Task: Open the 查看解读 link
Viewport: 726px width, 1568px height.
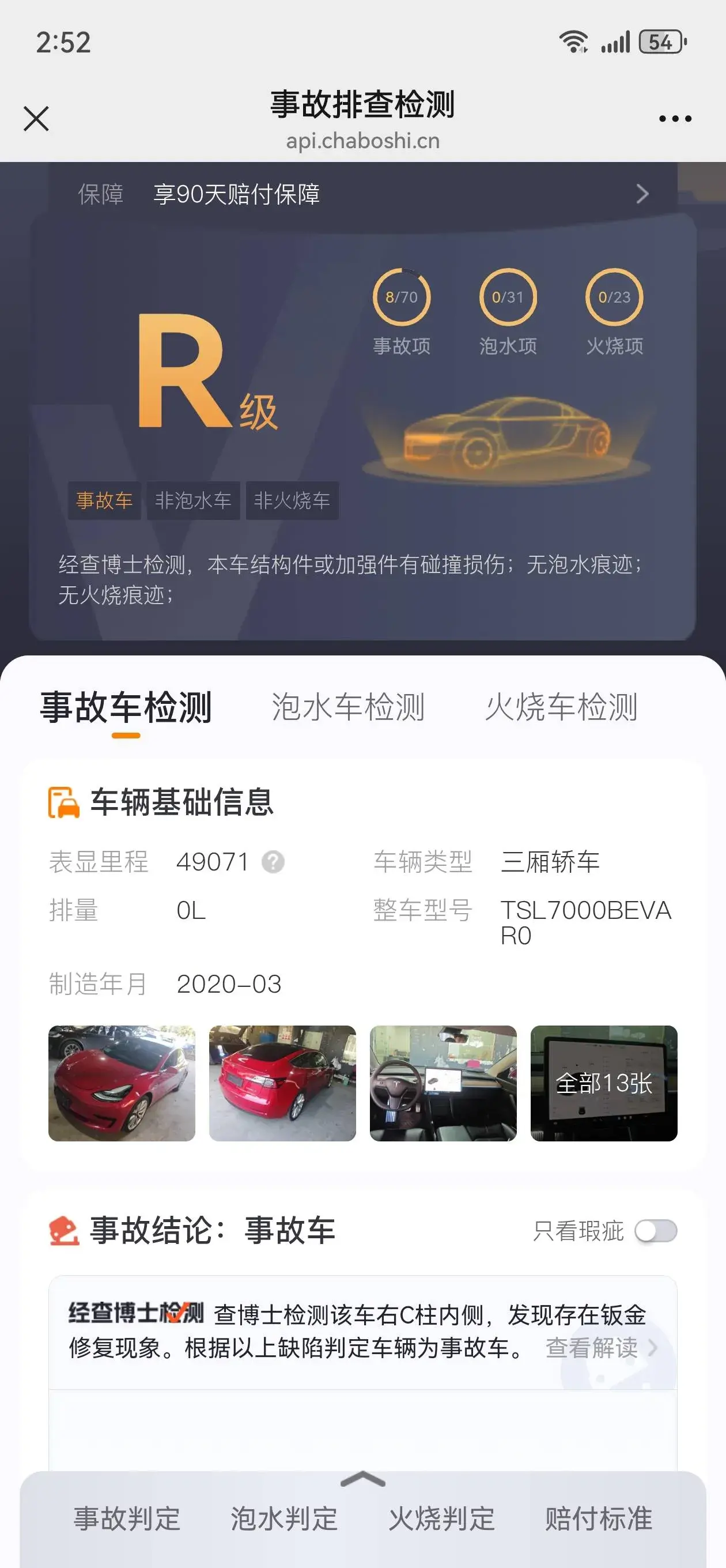Action: coord(600,1348)
